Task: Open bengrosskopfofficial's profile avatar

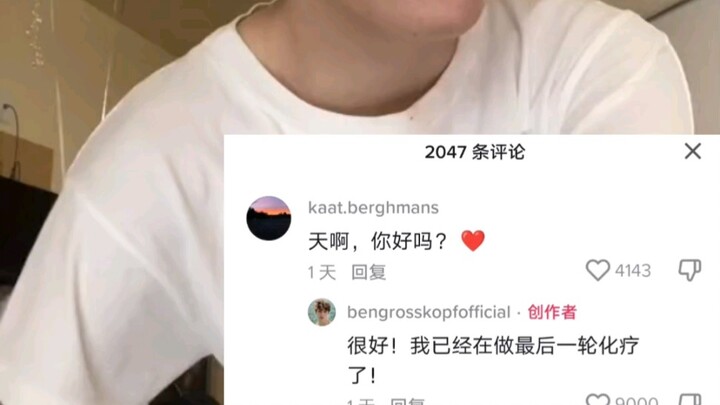Action: [x=321, y=312]
